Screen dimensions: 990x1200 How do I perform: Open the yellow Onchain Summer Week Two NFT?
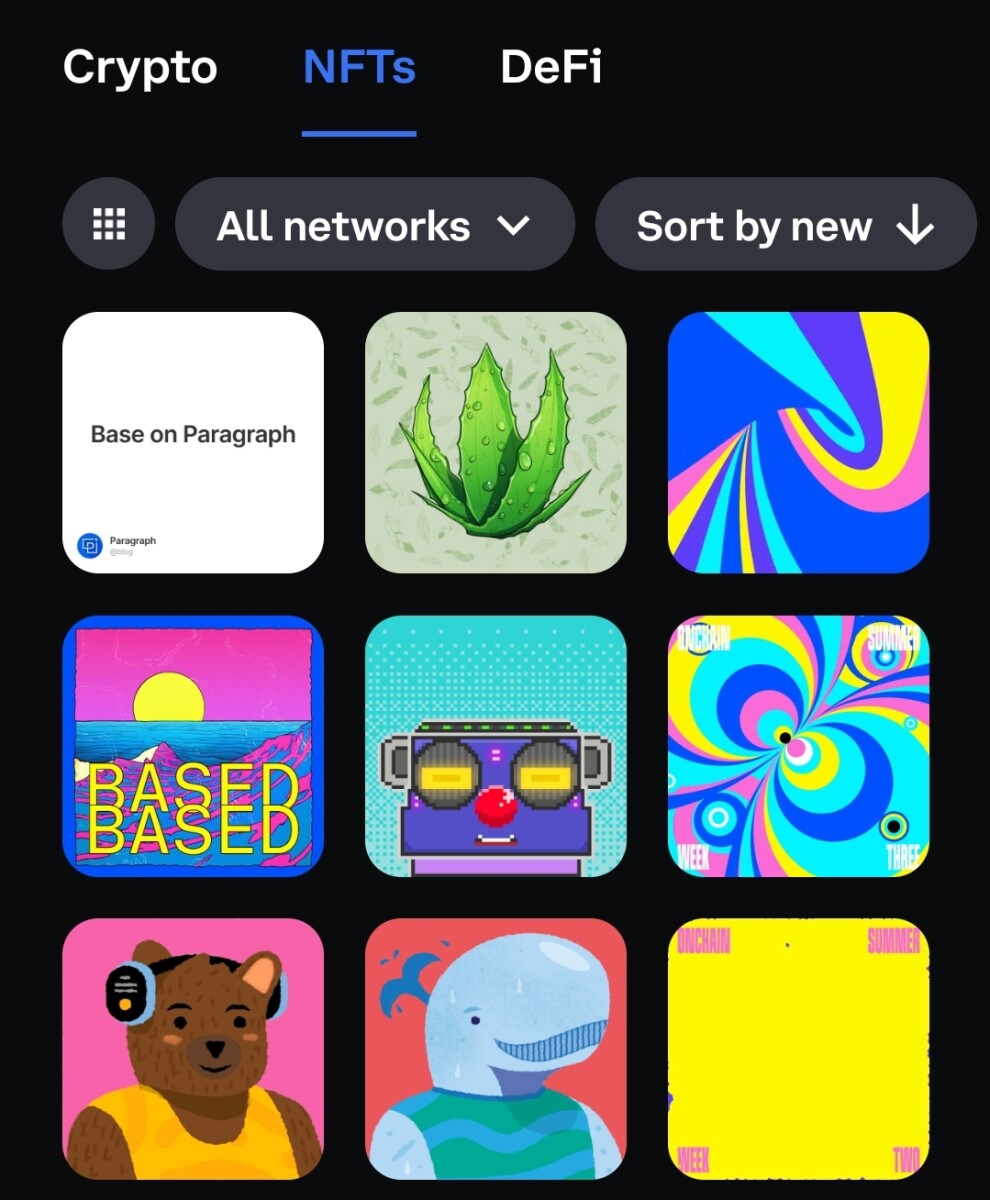[x=798, y=1048]
